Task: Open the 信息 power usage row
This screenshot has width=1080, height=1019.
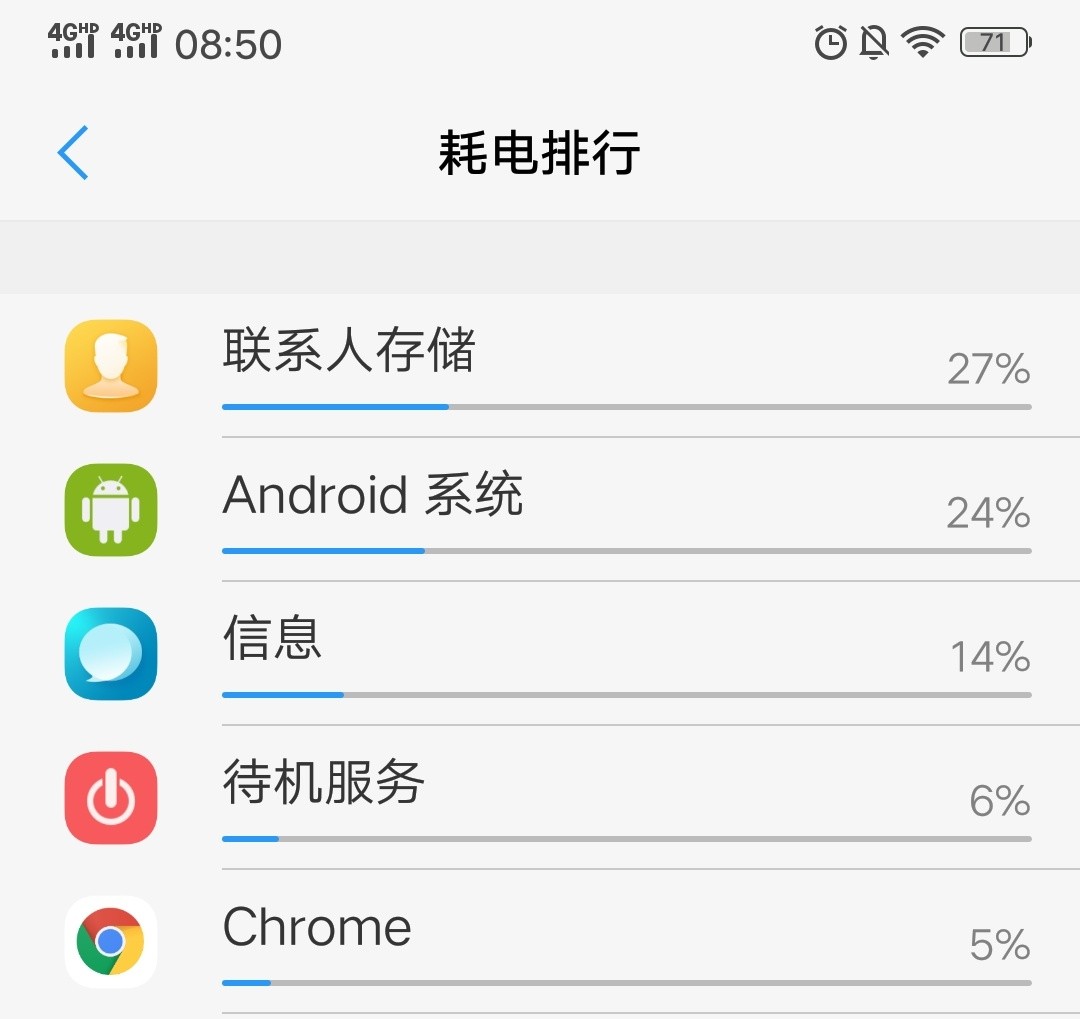Action: click(540, 654)
